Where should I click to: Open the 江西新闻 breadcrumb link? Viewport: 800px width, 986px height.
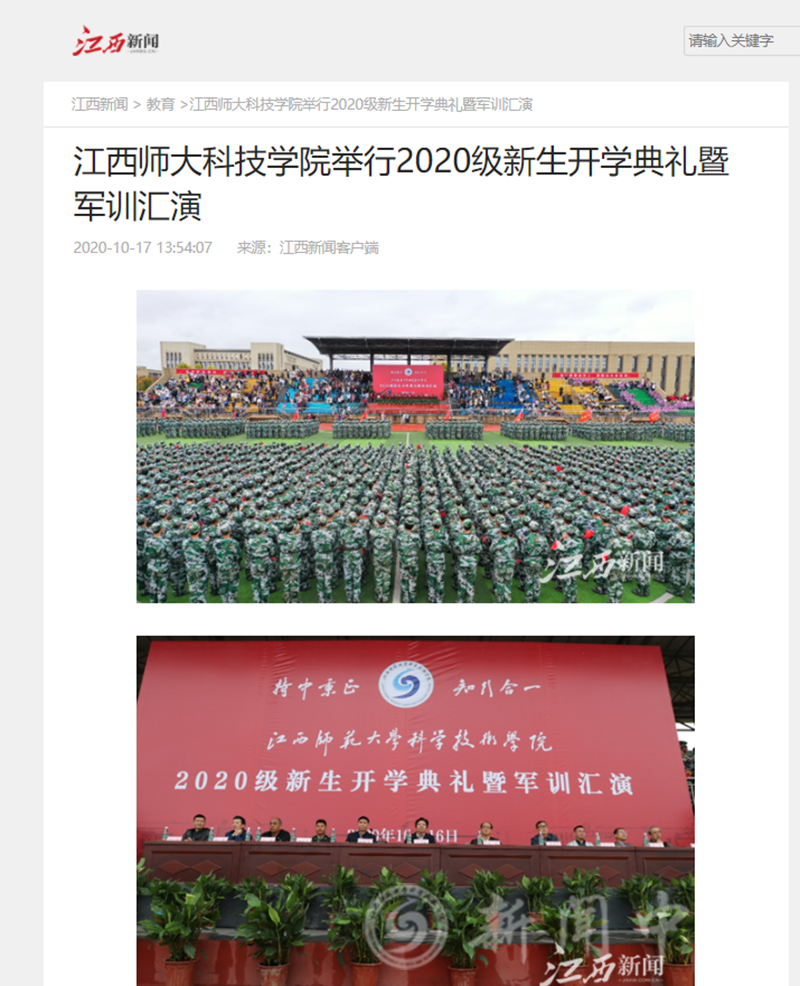[99, 104]
